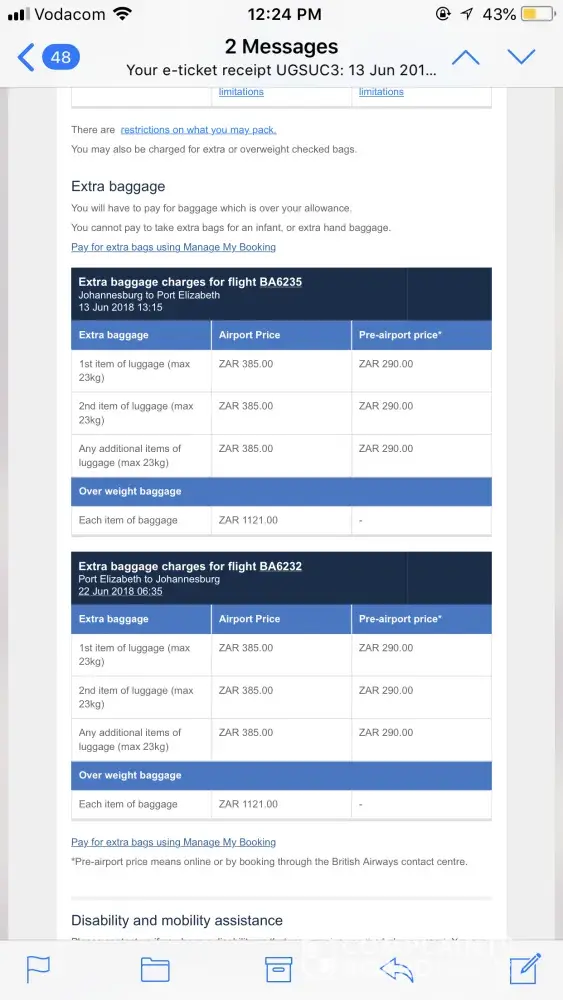Archive this email
The width and height of the screenshot is (563, 1000).
278,969
